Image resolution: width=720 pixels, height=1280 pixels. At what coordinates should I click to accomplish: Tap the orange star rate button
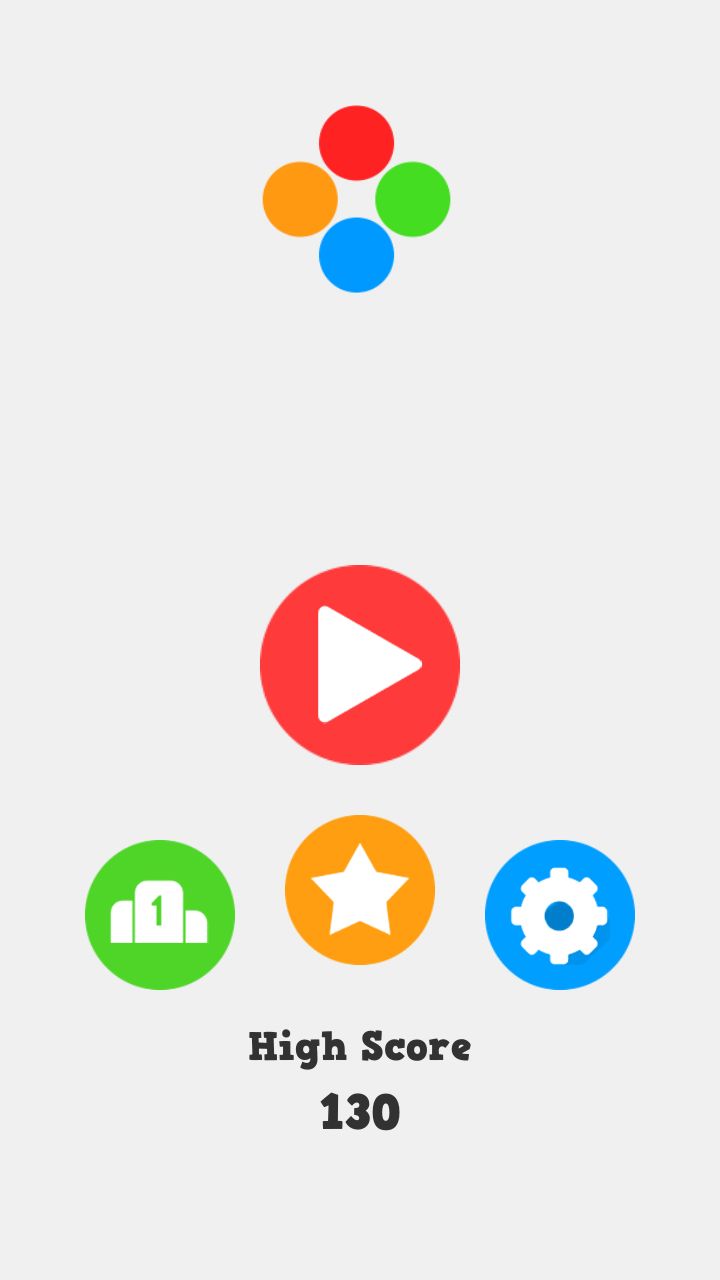360,890
